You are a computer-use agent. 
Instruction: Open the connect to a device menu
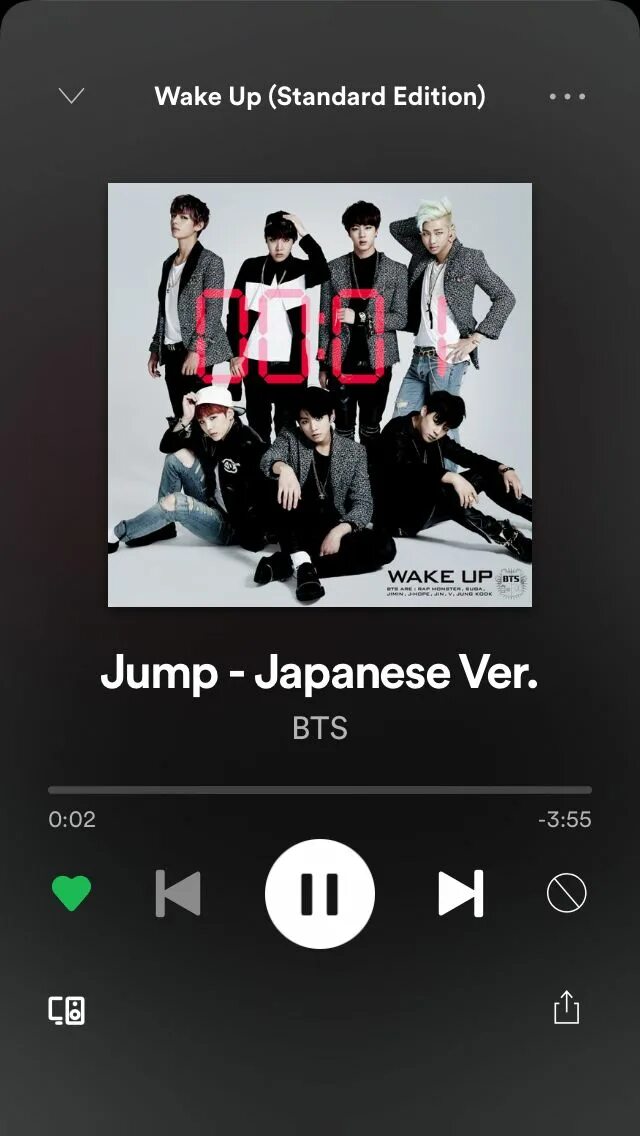67,1010
